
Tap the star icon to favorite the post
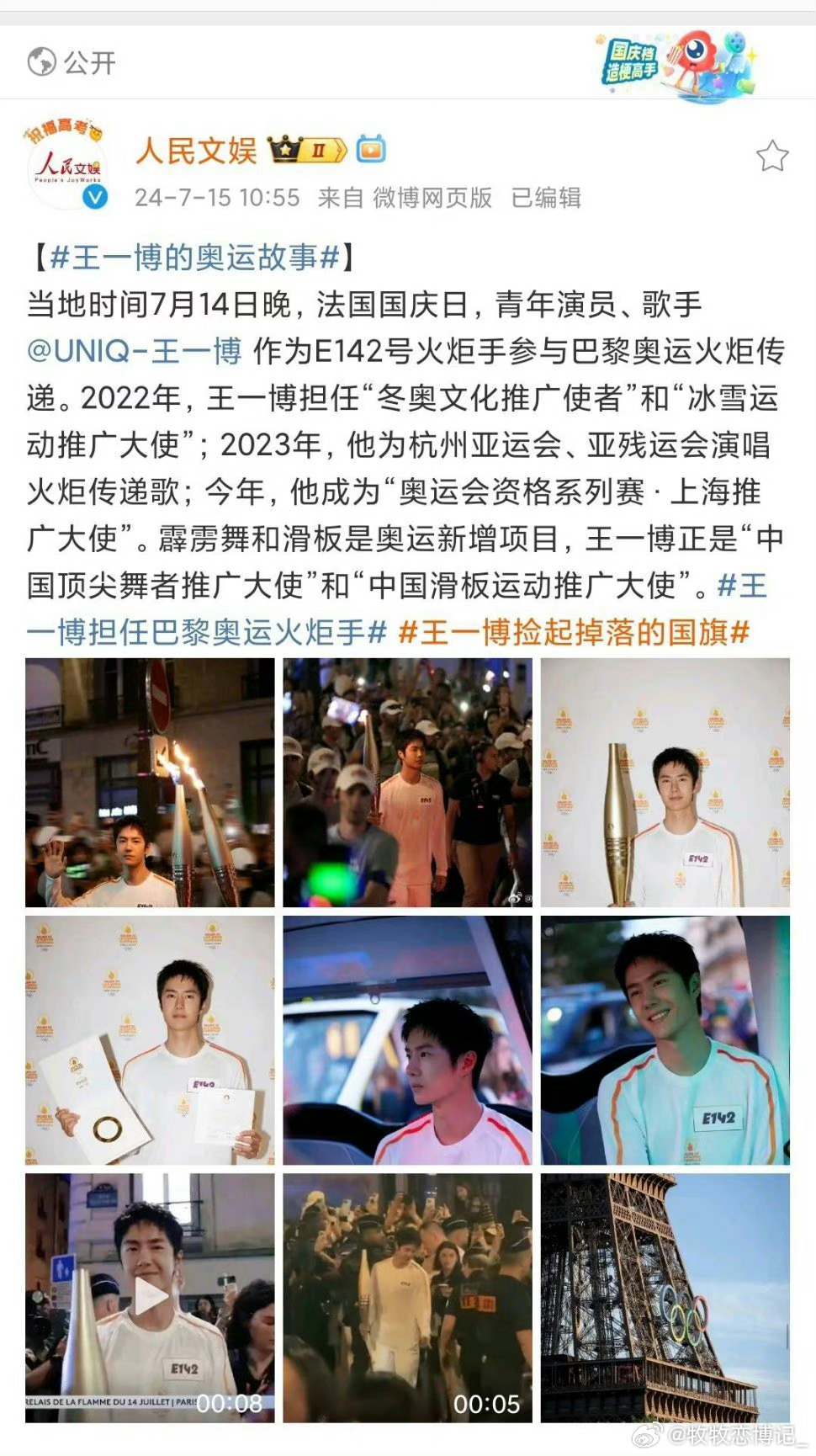pos(771,157)
